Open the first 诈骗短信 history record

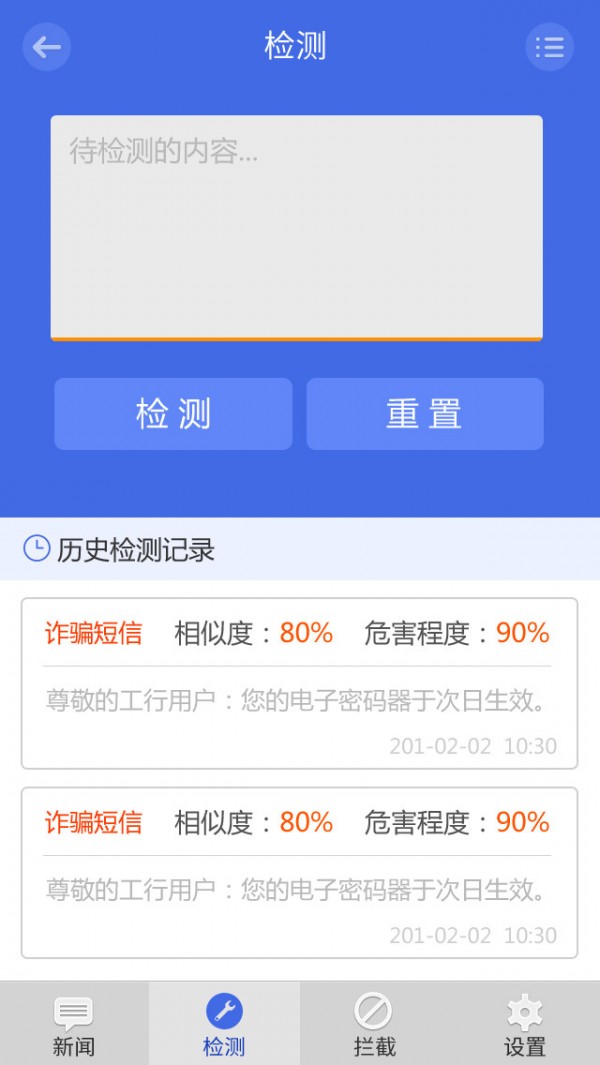click(299, 683)
